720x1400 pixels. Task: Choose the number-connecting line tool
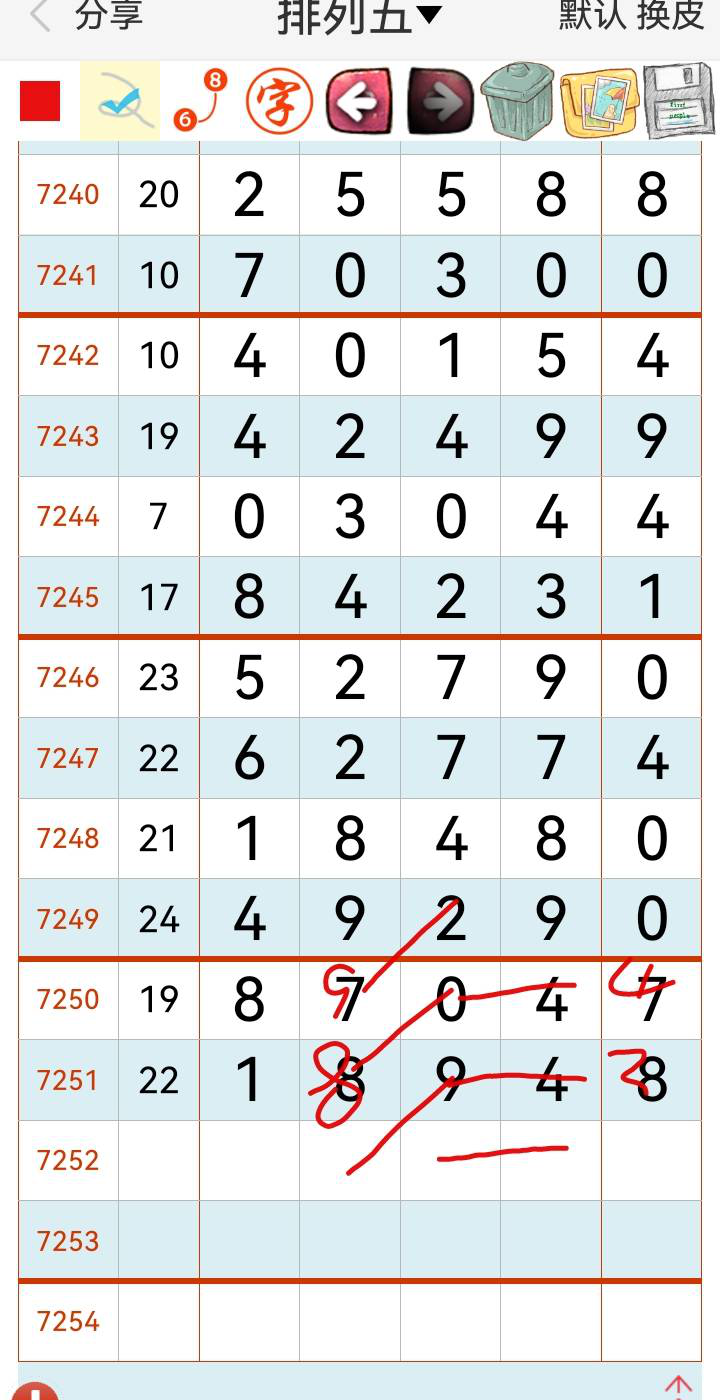199,101
